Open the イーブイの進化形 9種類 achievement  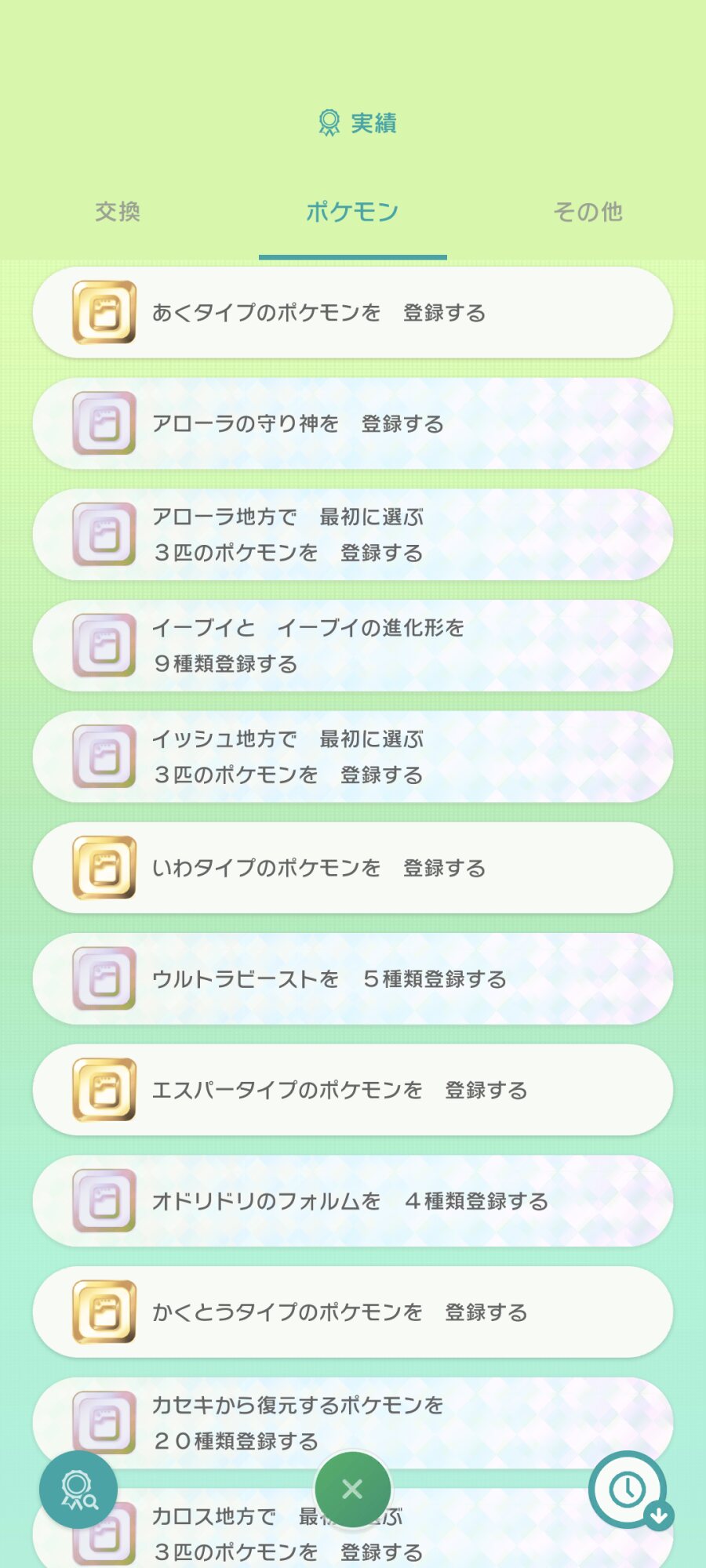[353, 646]
